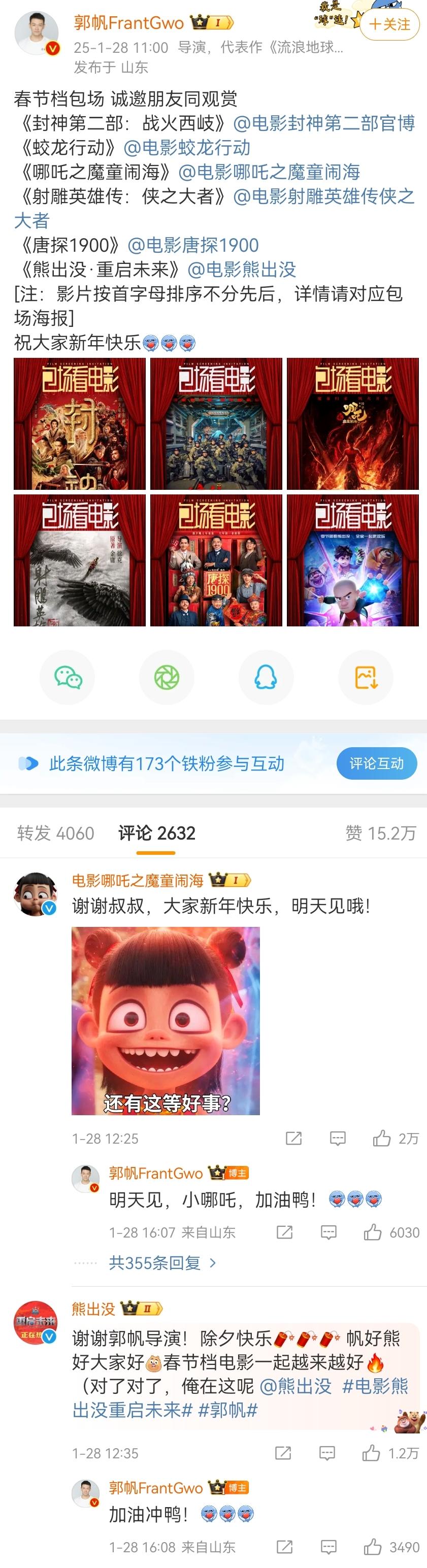This screenshot has width=427, height=1568.
Task: Open 还有这等好事 comment image
Action: 166,1021
